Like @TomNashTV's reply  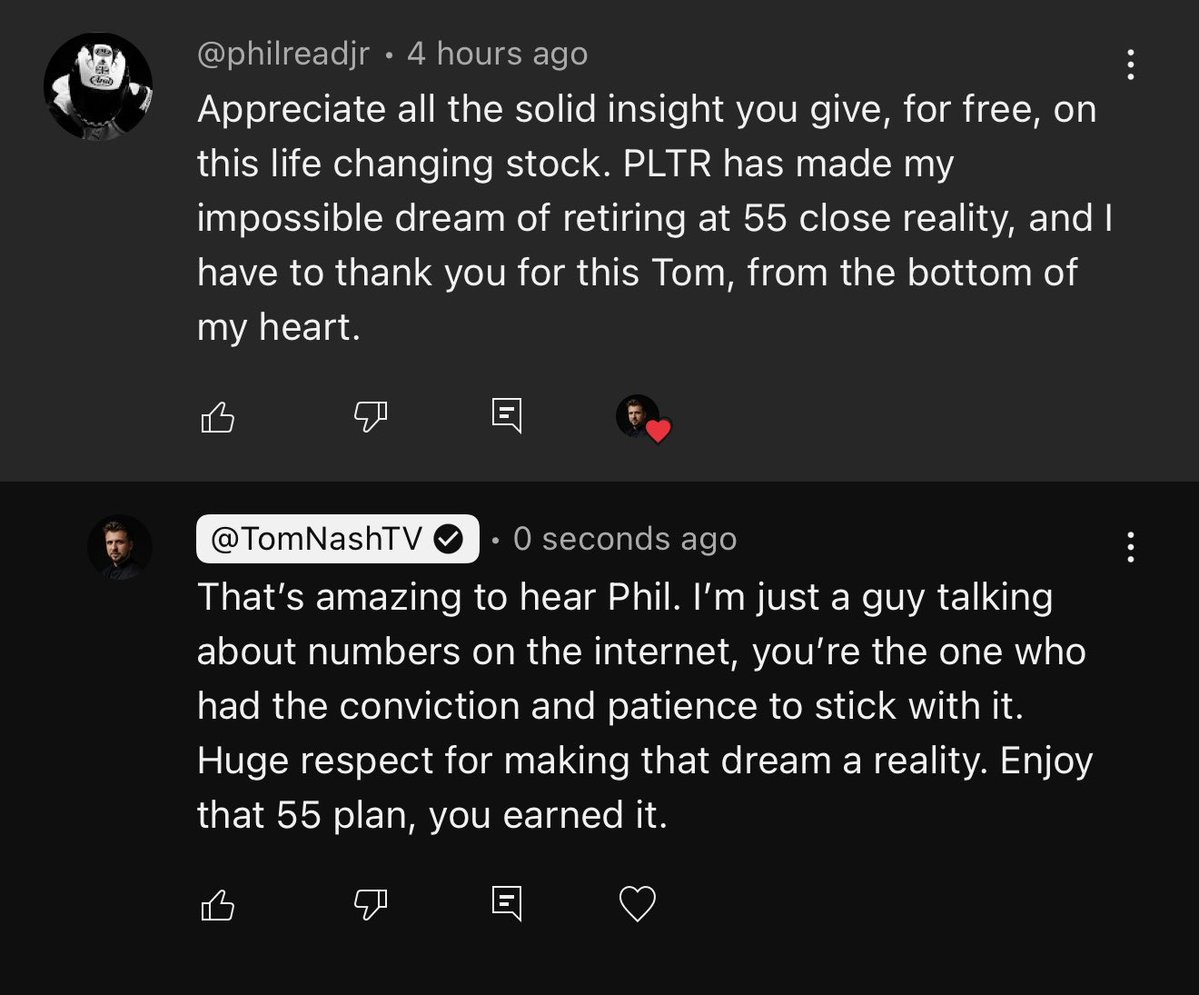pyautogui.click(x=218, y=905)
